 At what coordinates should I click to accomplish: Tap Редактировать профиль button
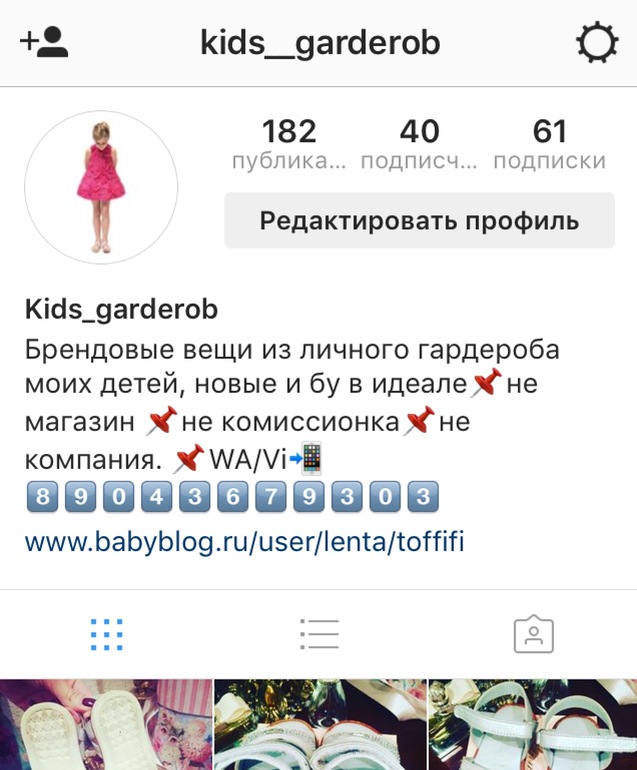point(419,221)
